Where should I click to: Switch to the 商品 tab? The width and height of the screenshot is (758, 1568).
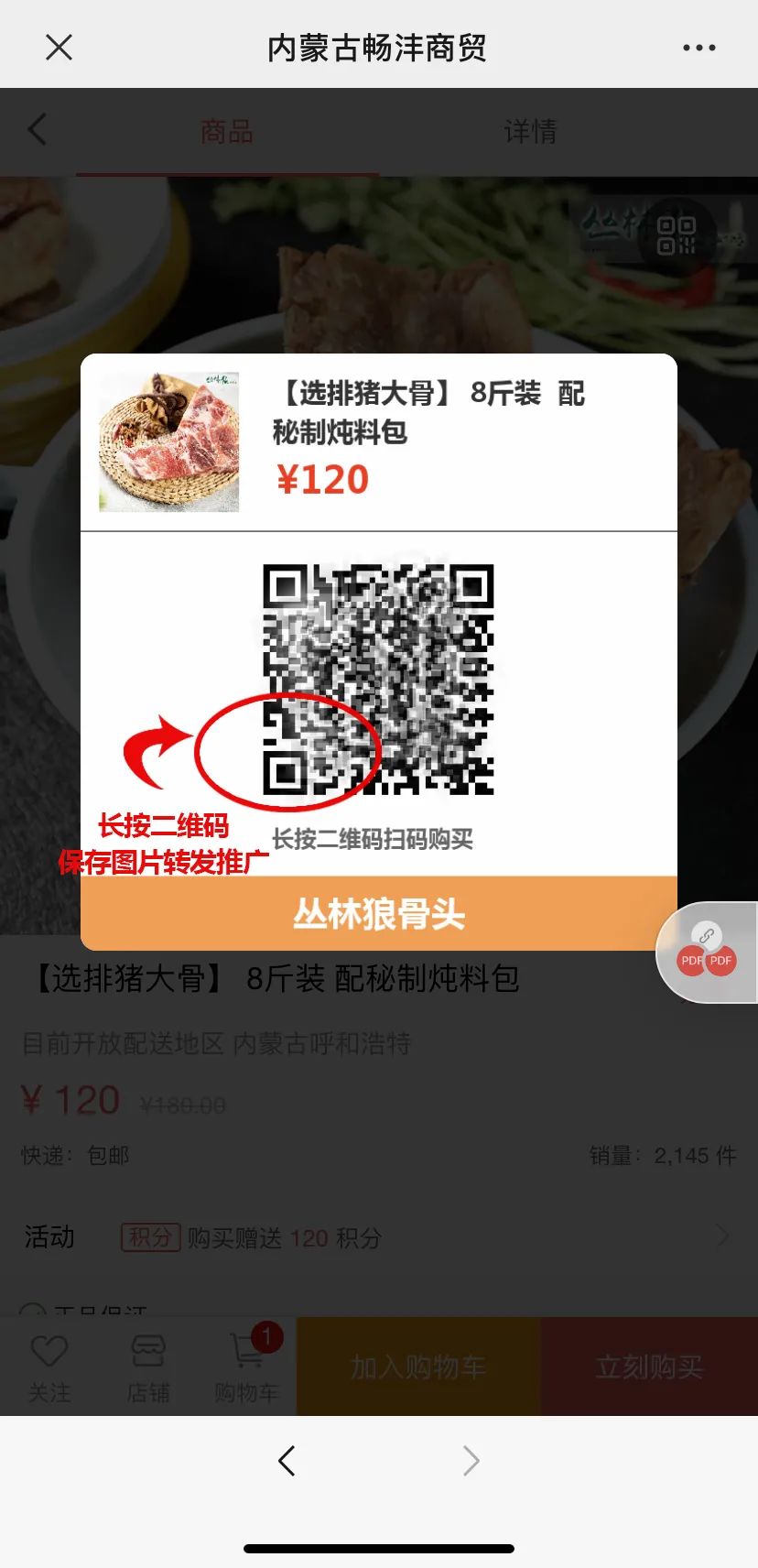point(226,132)
